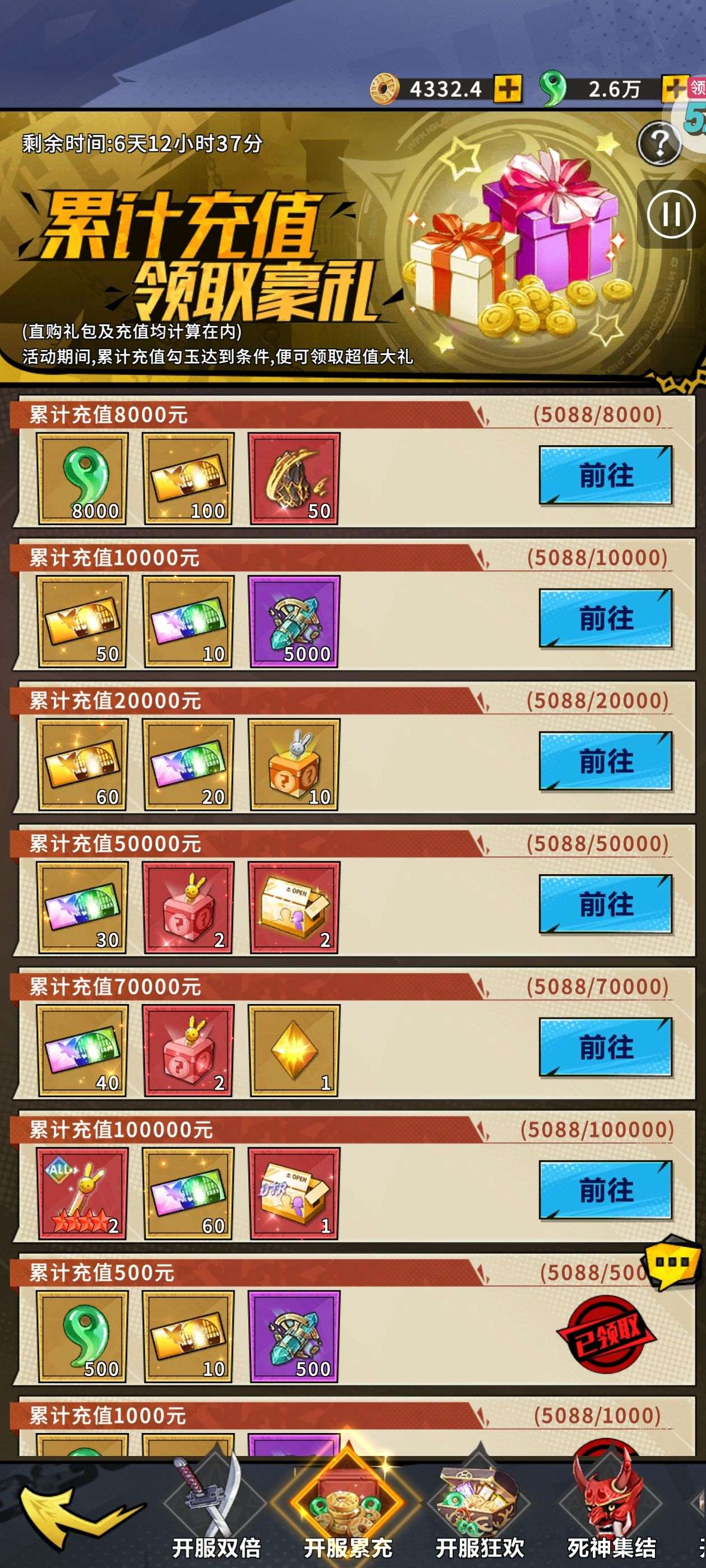
Task: View the 5000 purple item in 10000元 tier
Action: tap(294, 622)
